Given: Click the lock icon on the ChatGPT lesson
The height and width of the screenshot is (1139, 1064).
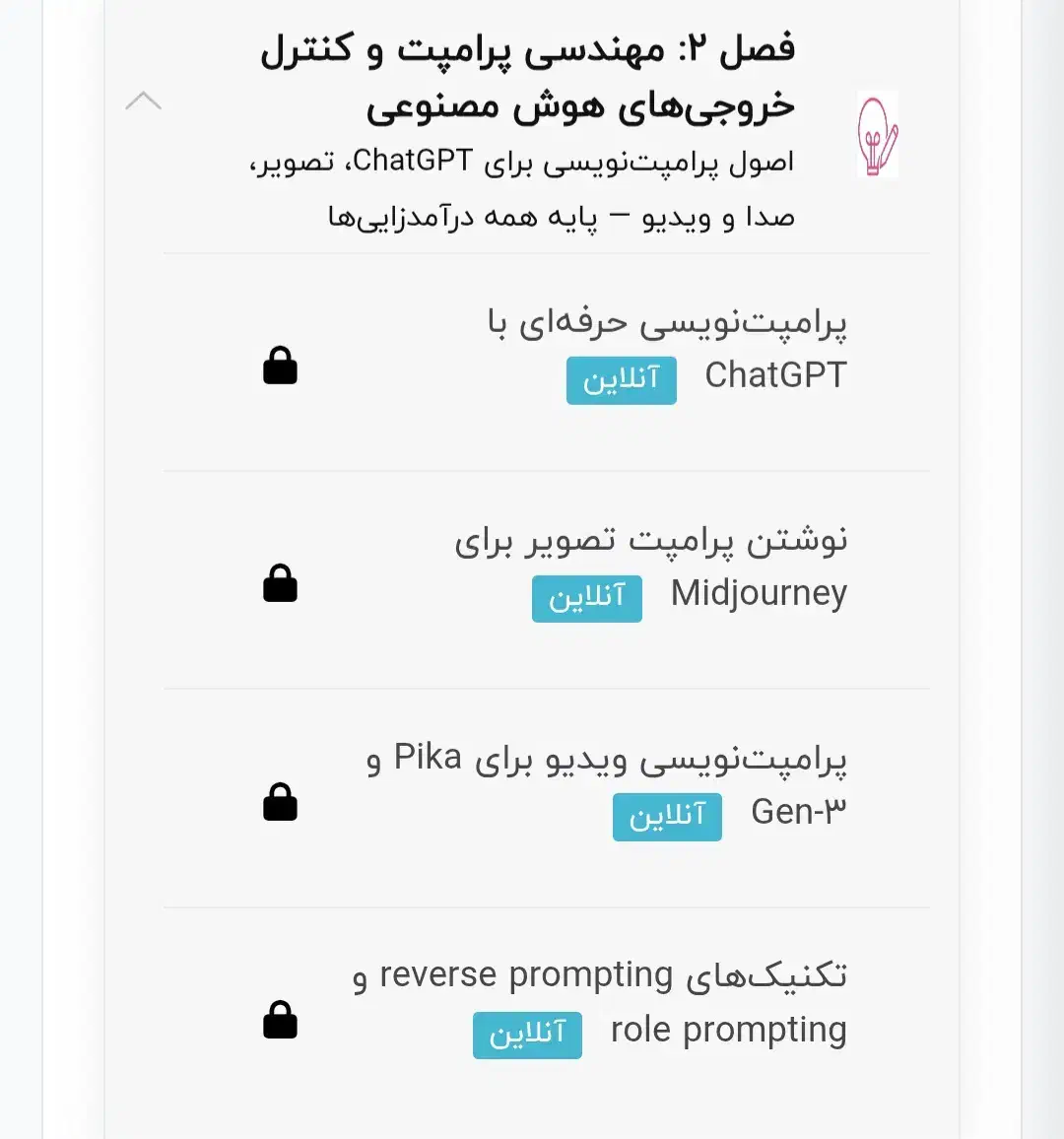Looking at the screenshot, I should tap(280, 366).
